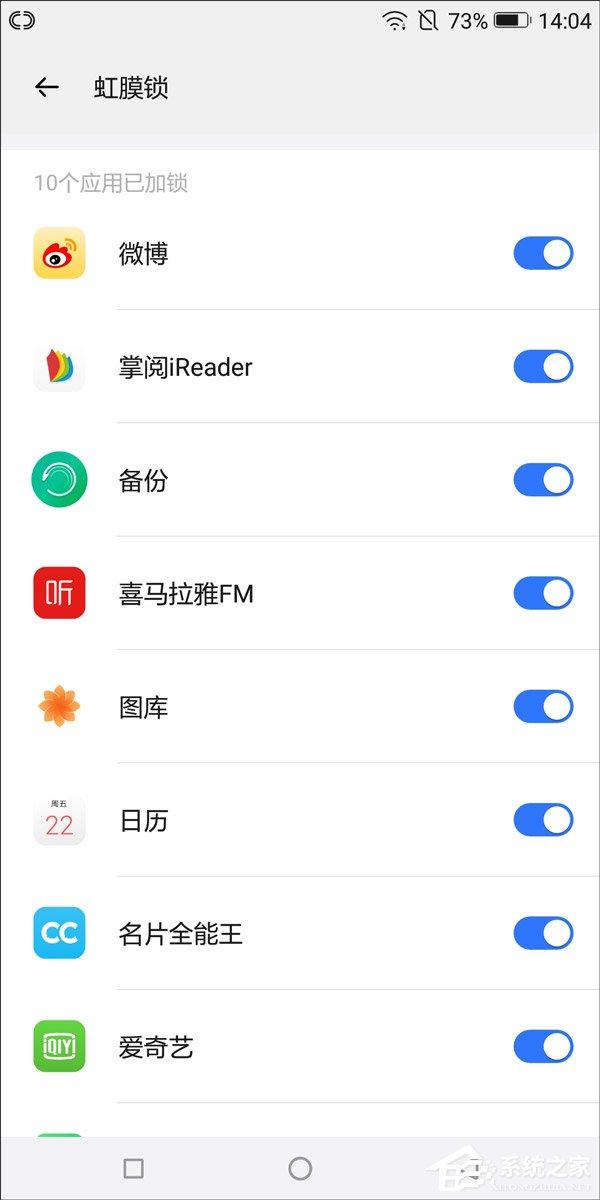Turn off the 图库 lock toggle
Viewport: 600px width, 1200px height.
543,707
